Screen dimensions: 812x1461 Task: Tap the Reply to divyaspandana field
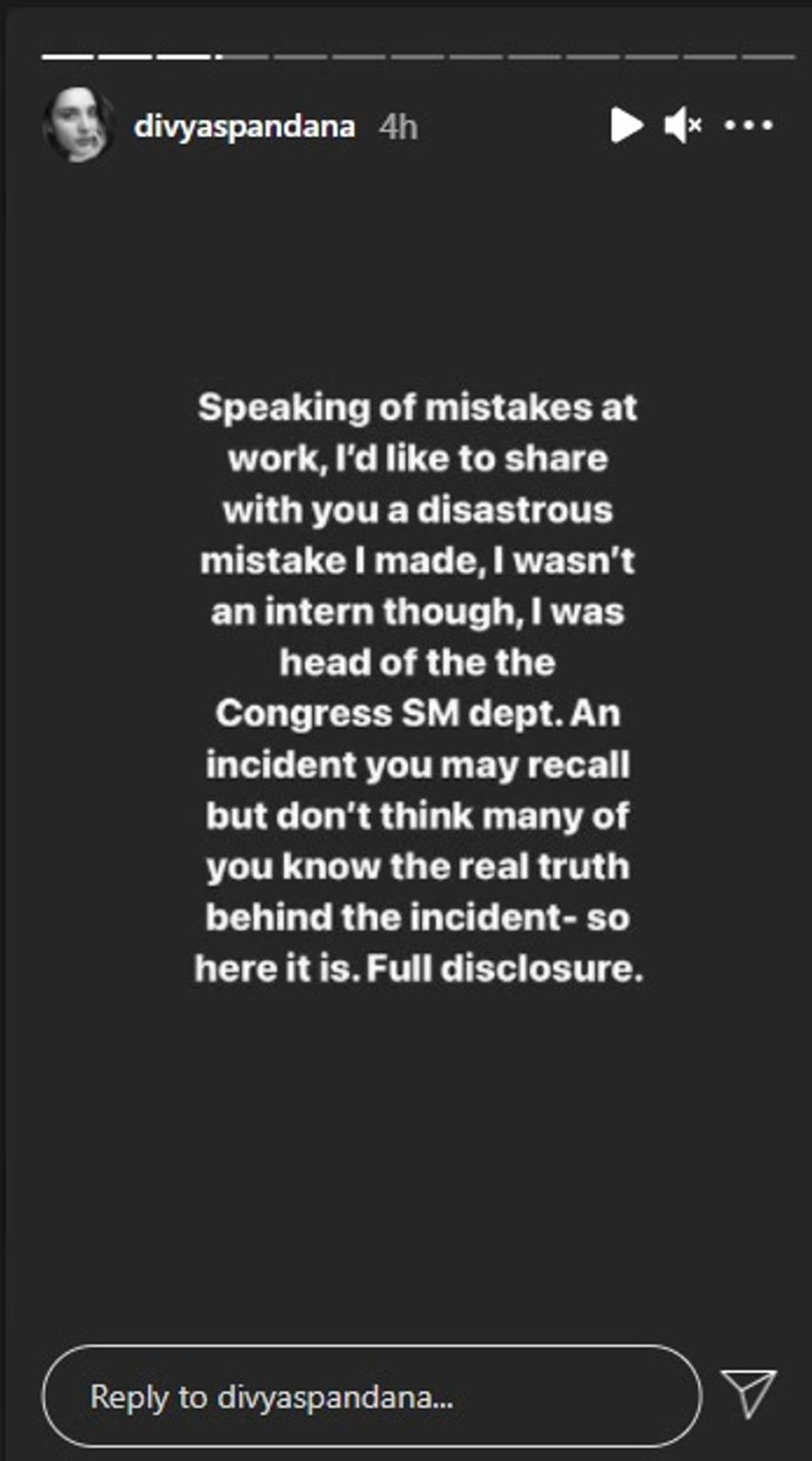(x=372, y=1397)
